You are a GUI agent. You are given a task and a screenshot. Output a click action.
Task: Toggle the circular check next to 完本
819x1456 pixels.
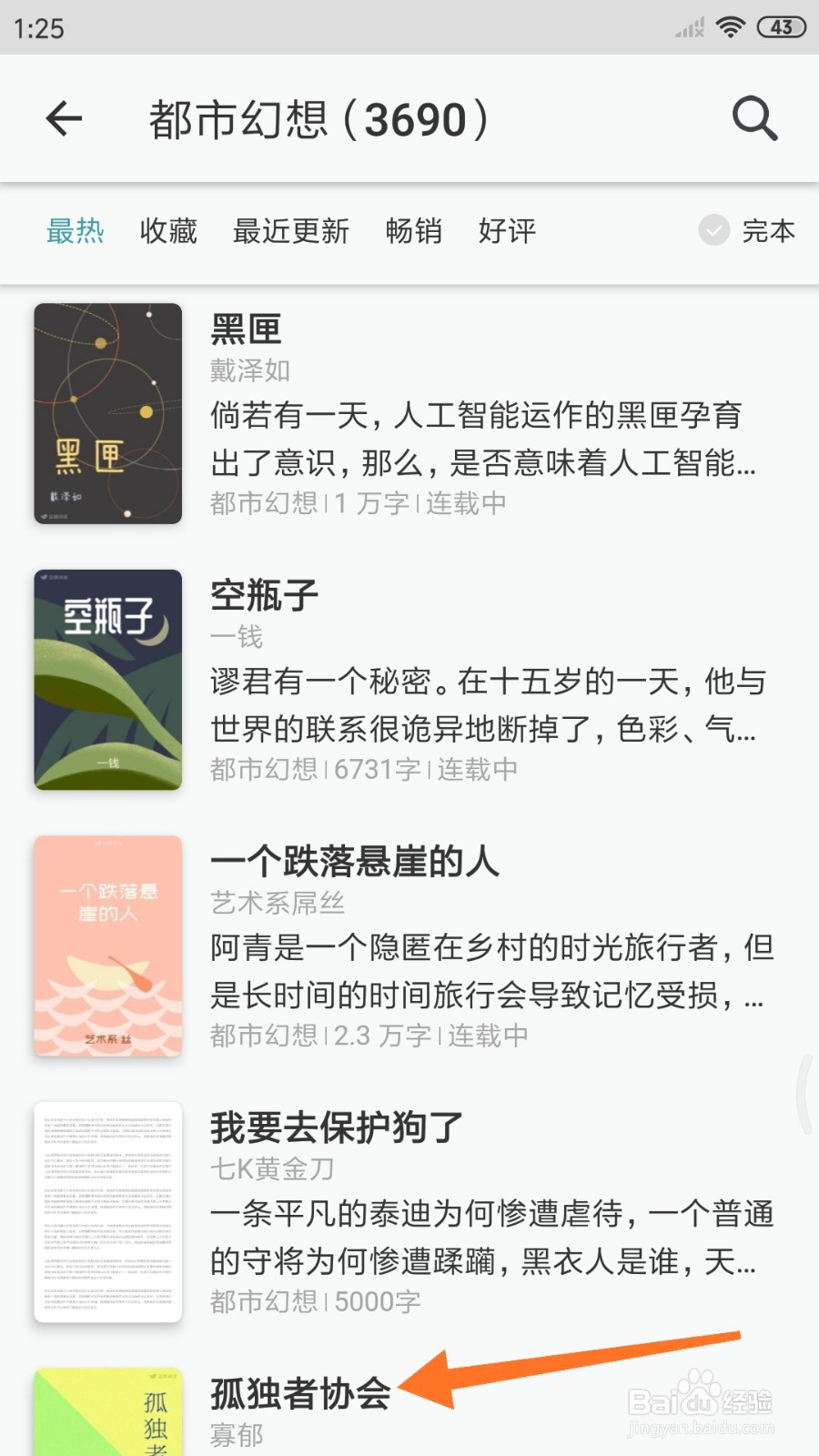tap(713, 232)
